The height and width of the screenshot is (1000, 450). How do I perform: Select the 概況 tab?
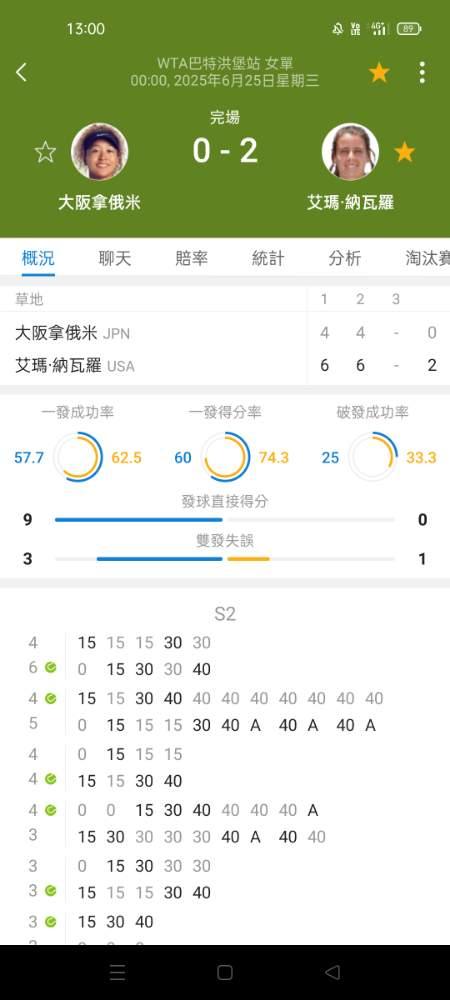pos(38,258)
